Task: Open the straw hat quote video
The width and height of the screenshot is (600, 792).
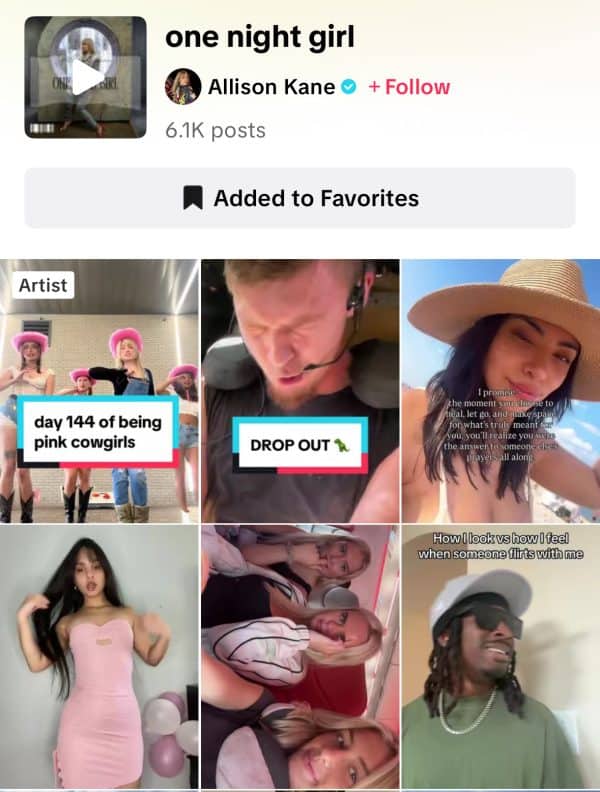Action: pyautogui.click(x=500, y=390)
